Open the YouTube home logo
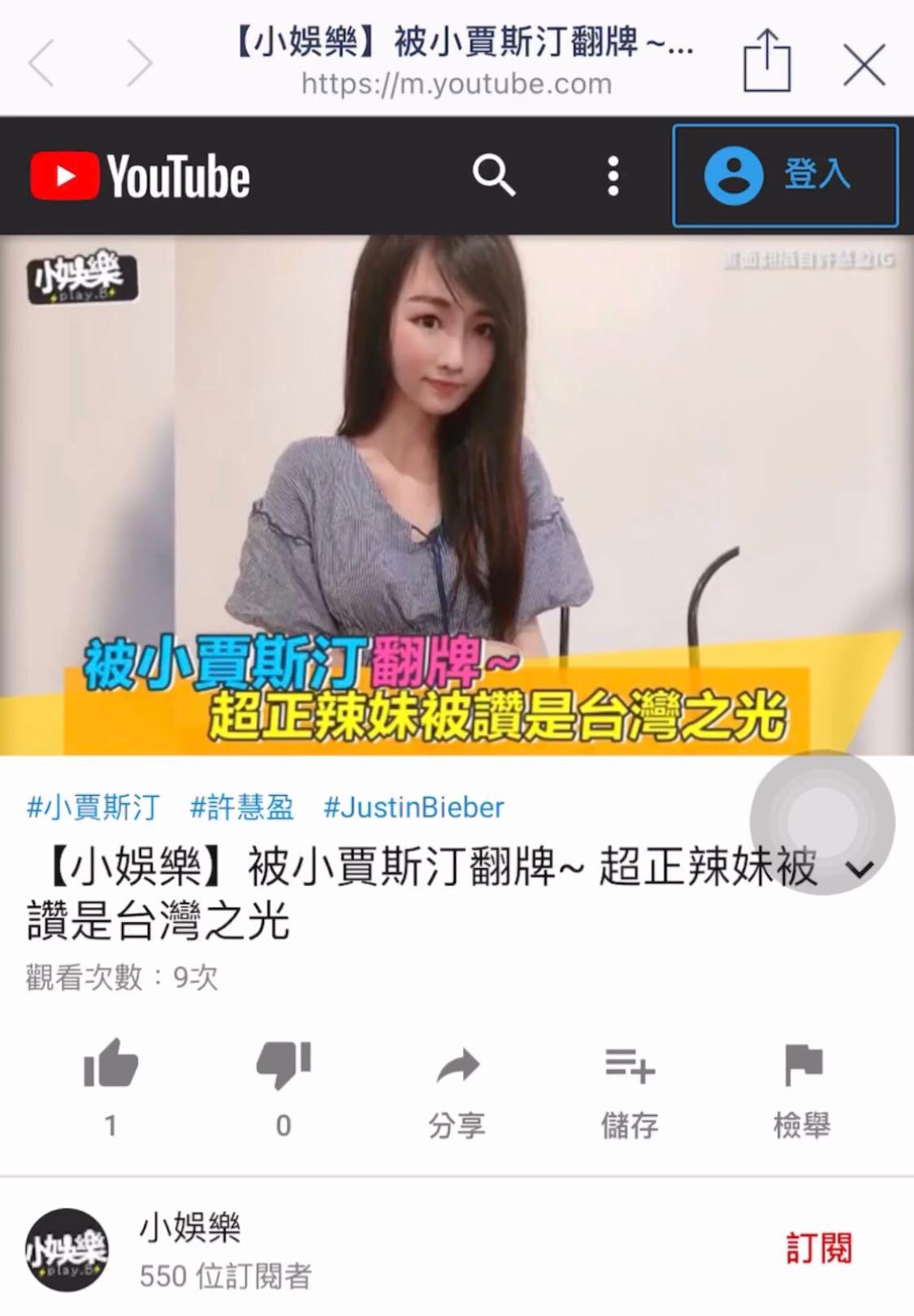Viewport: 914px width, 1316px height. pos(140,176)
